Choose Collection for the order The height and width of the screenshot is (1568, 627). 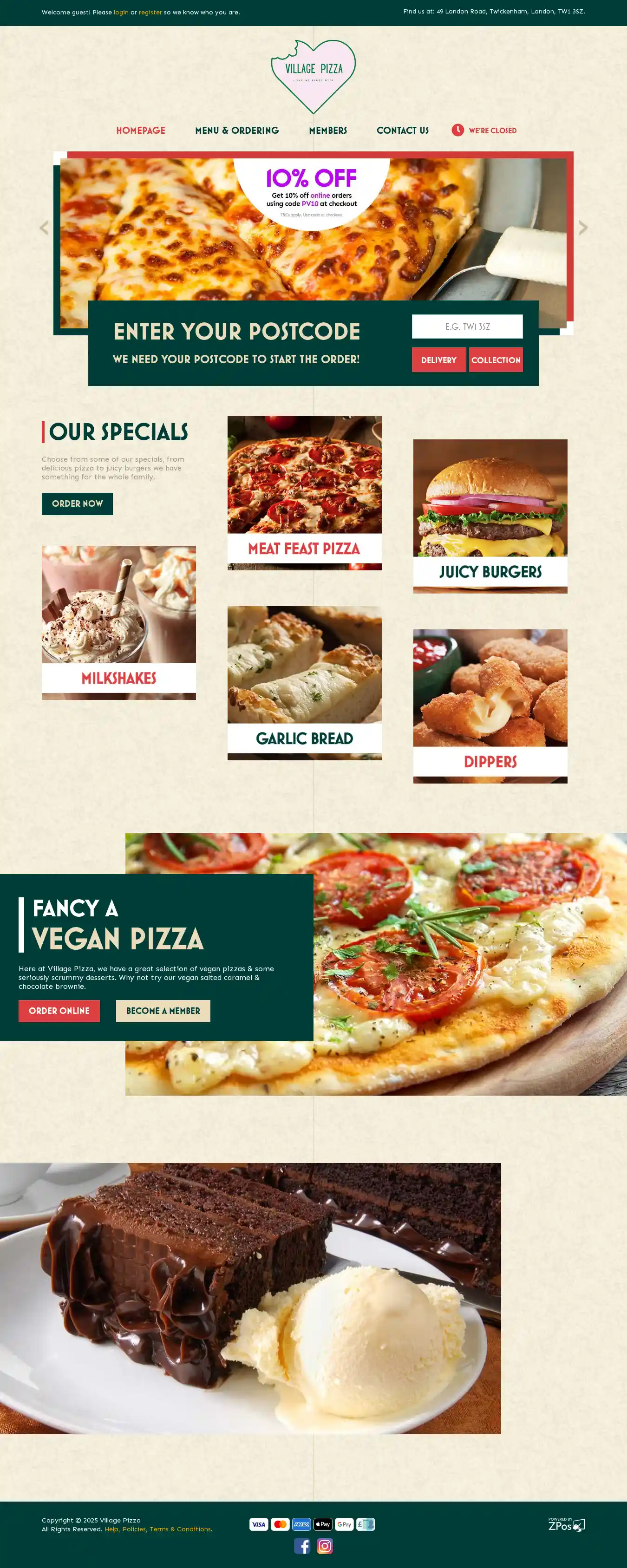click(496, 360)
